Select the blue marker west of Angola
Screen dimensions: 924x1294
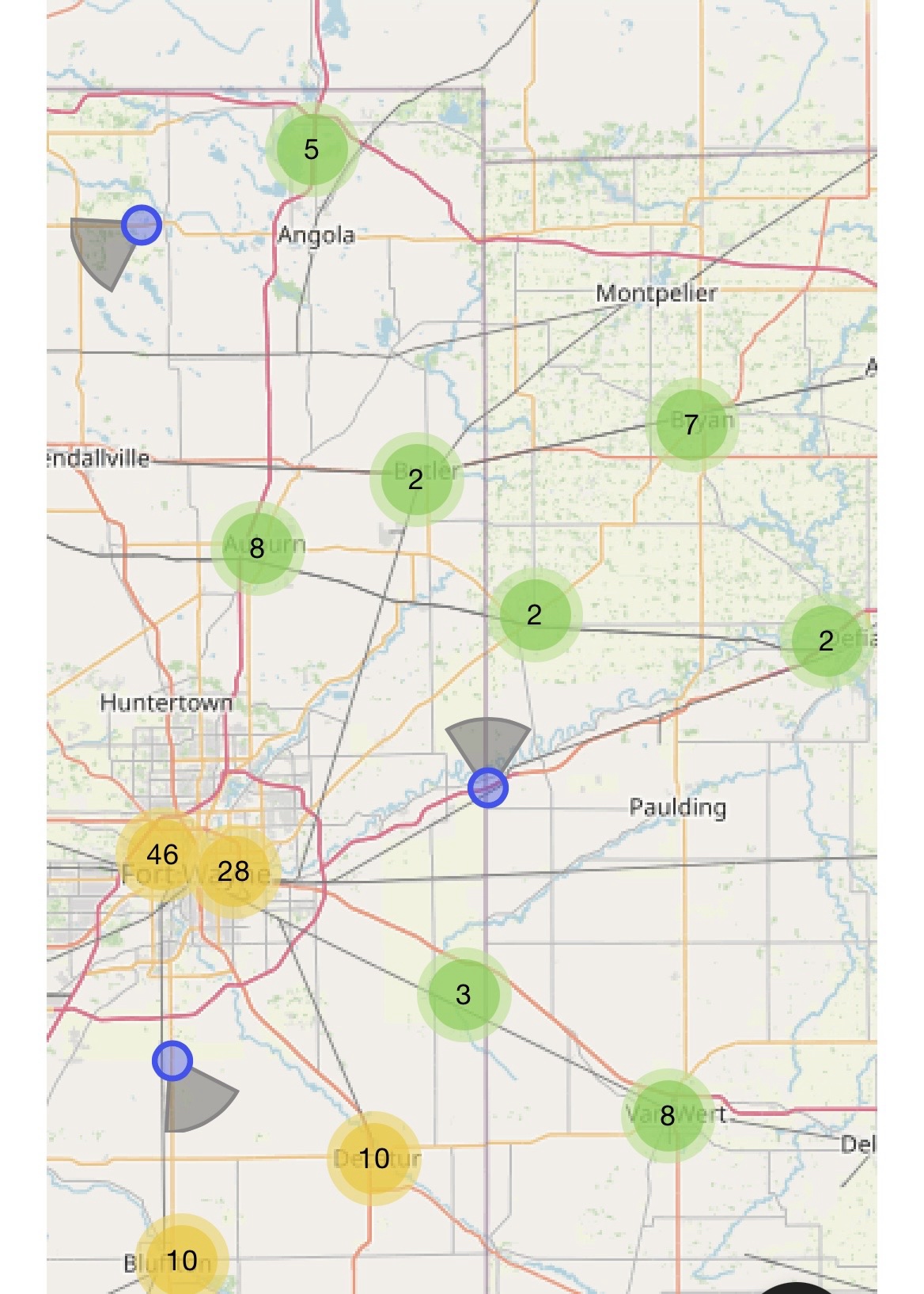(142, 226)
